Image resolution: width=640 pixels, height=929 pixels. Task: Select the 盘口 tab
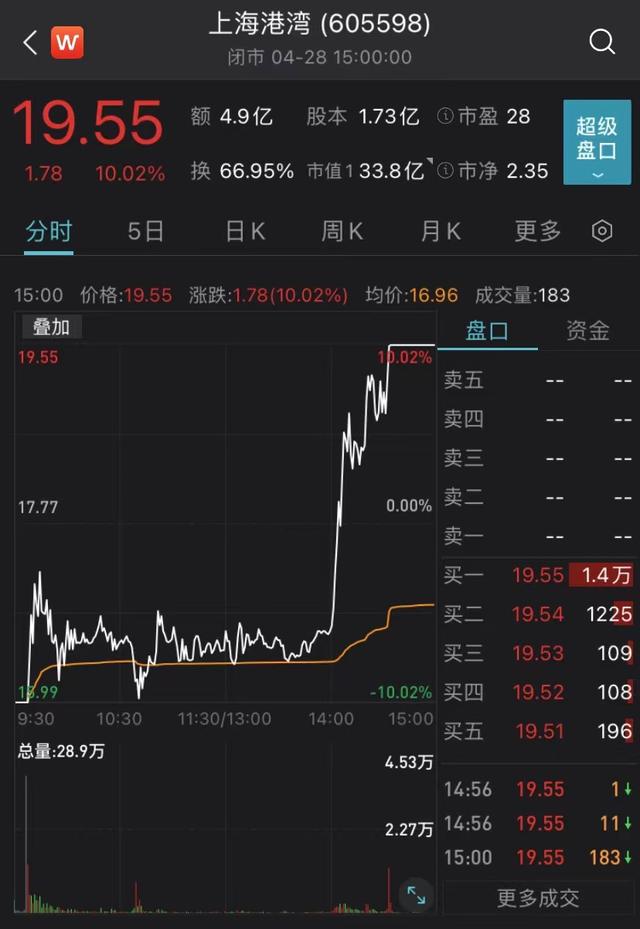click(x=488, y=331)
